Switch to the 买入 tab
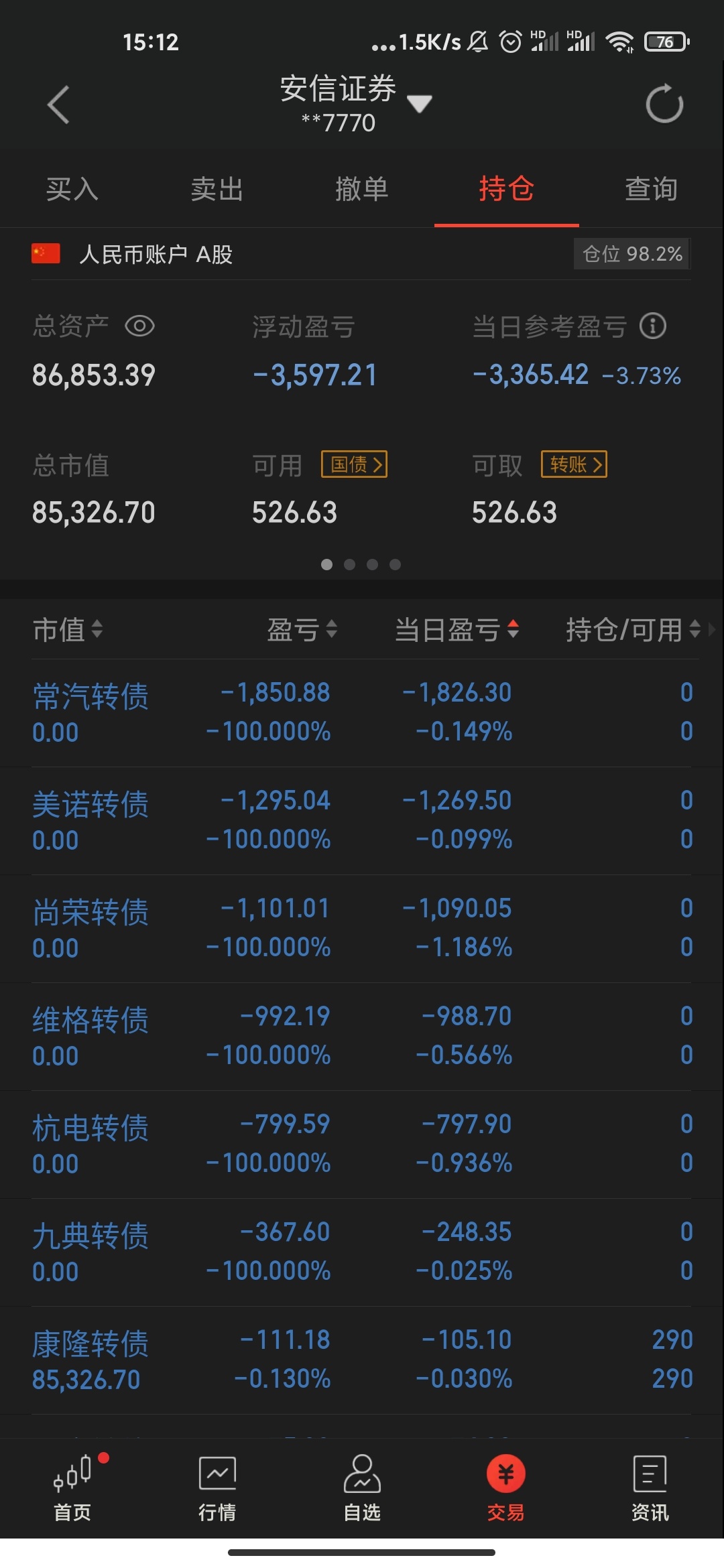Image resolution: width=724 pixels, height=1568 pixels. tap(72, 189)
